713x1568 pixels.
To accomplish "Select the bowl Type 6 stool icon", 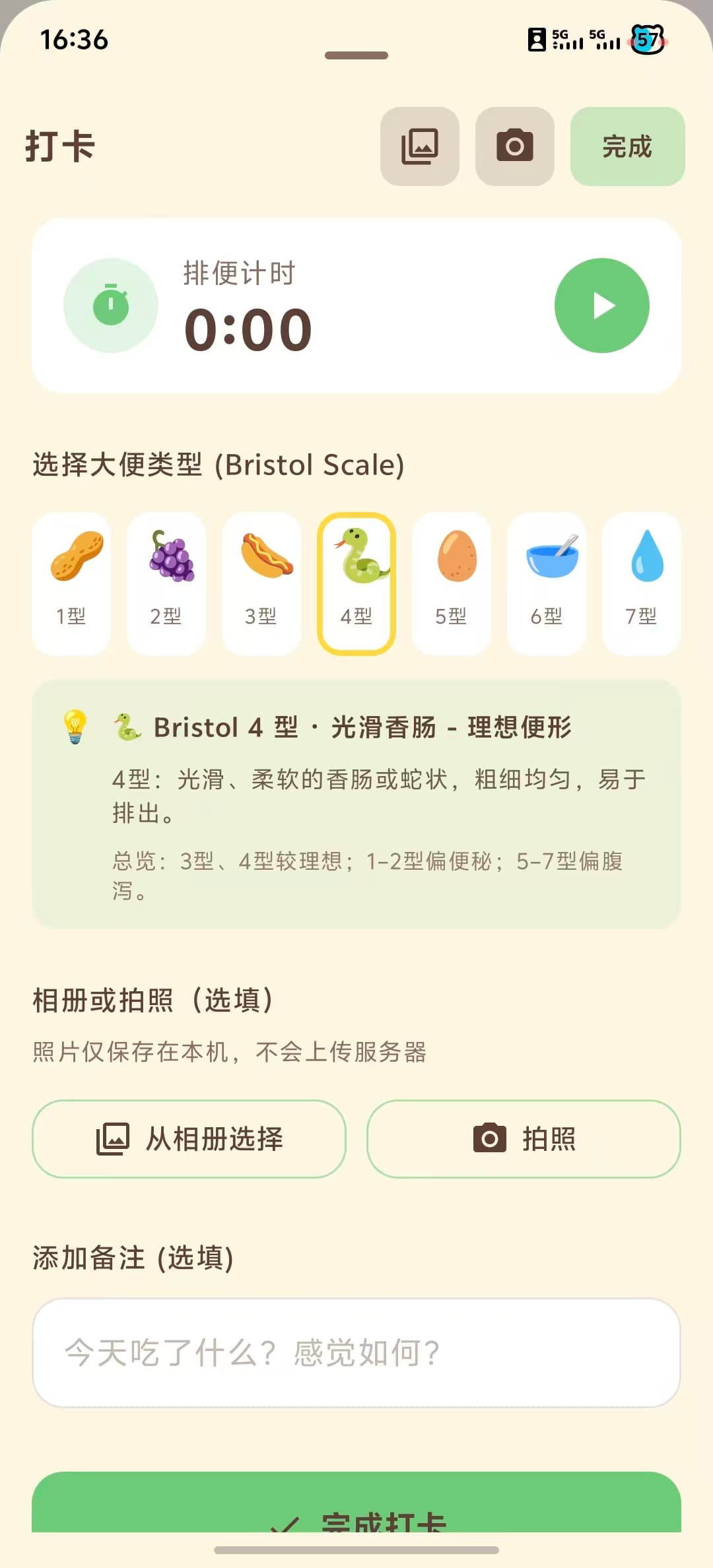I will pos(547,581).
